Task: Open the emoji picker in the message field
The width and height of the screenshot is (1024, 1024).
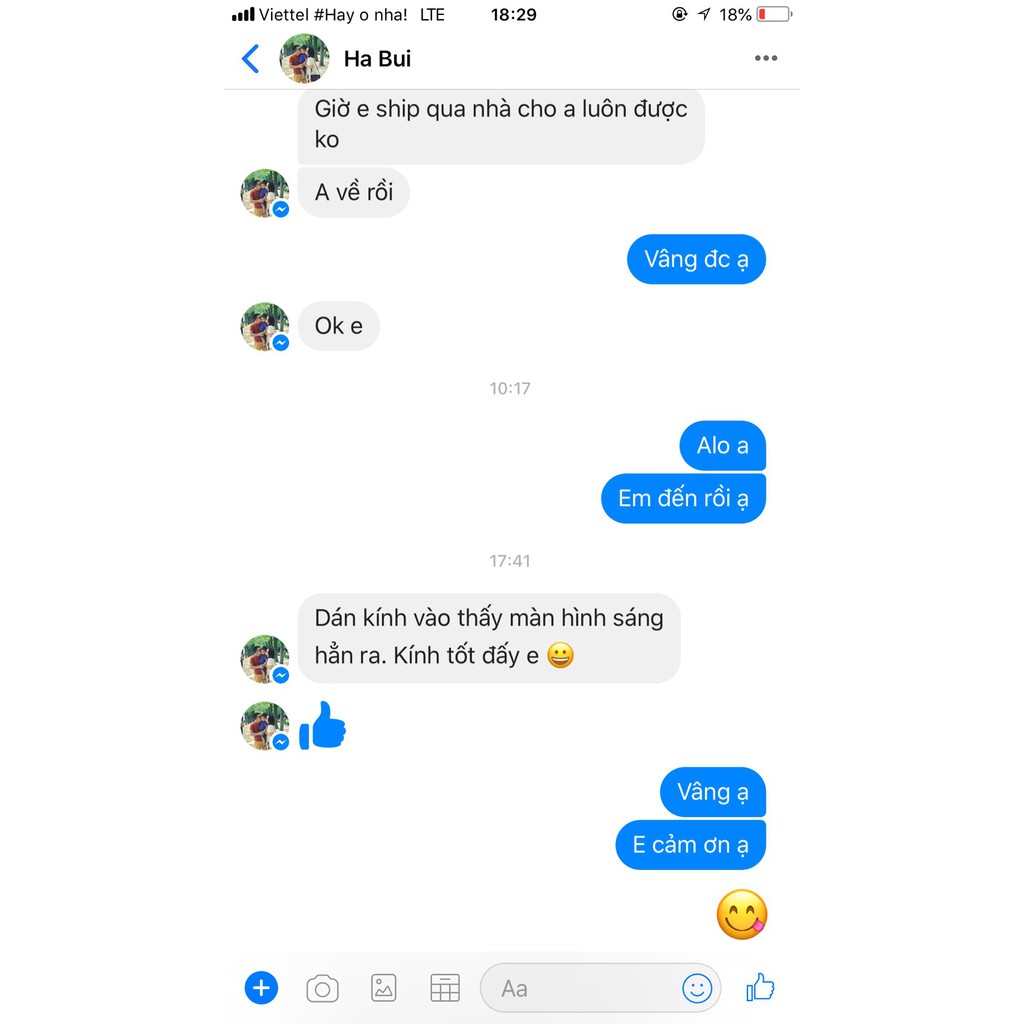Action: [697, 989]
